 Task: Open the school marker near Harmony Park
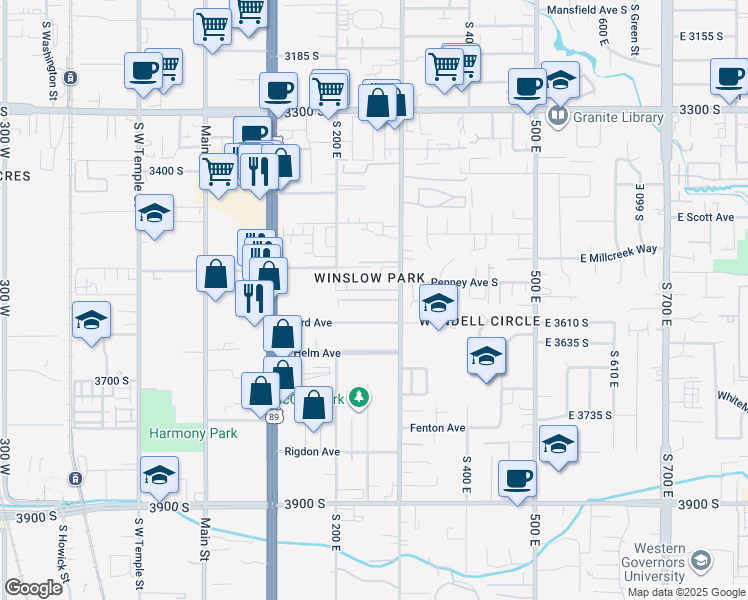(x=159, y=475)
